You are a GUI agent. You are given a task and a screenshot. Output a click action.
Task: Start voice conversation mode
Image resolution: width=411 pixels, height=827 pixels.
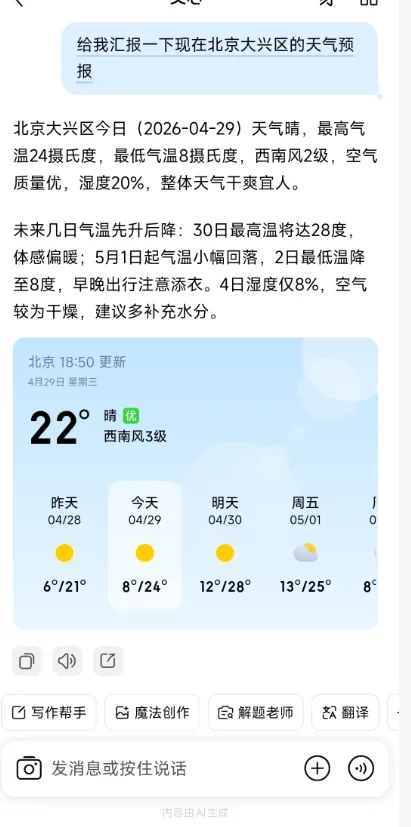pos(361,768)
